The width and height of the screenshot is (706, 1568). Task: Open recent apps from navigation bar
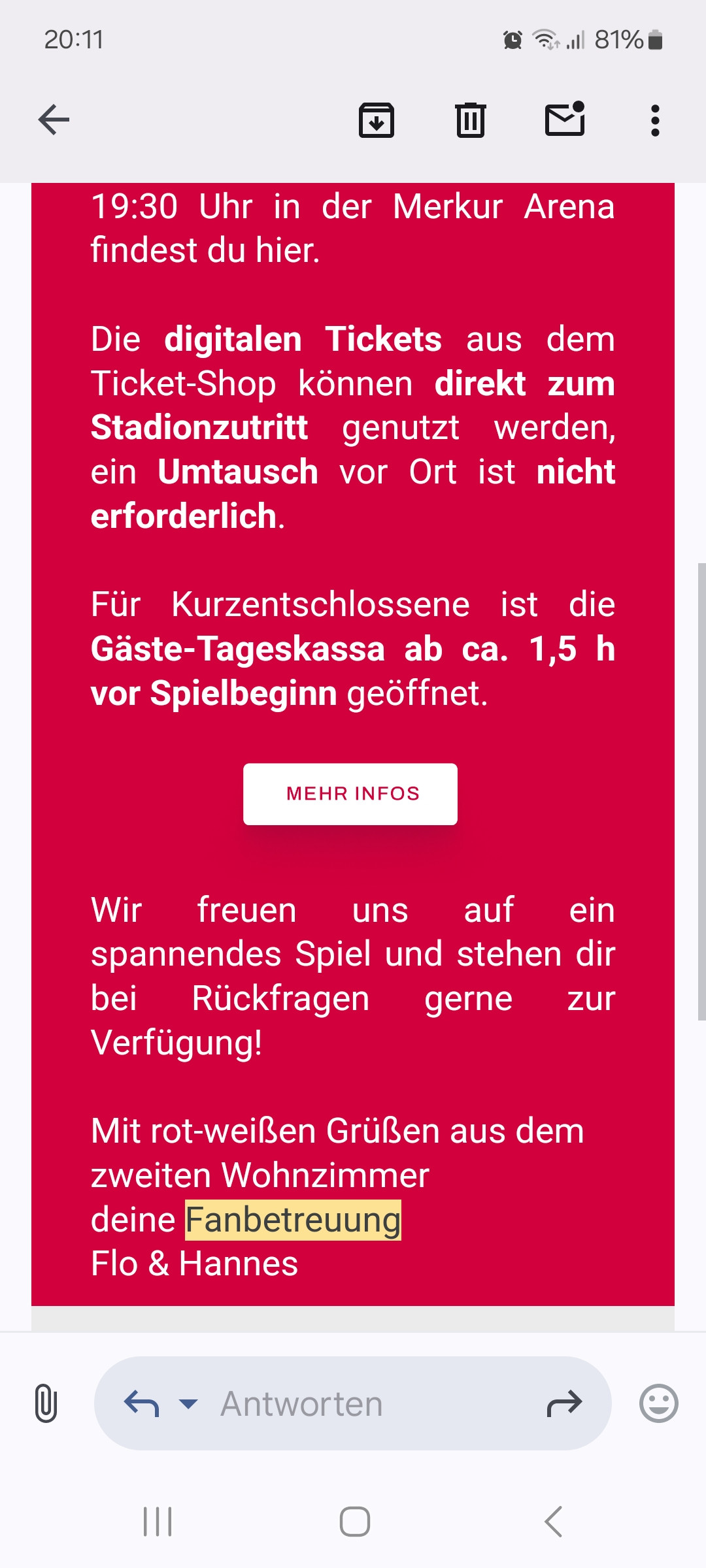158,1522
